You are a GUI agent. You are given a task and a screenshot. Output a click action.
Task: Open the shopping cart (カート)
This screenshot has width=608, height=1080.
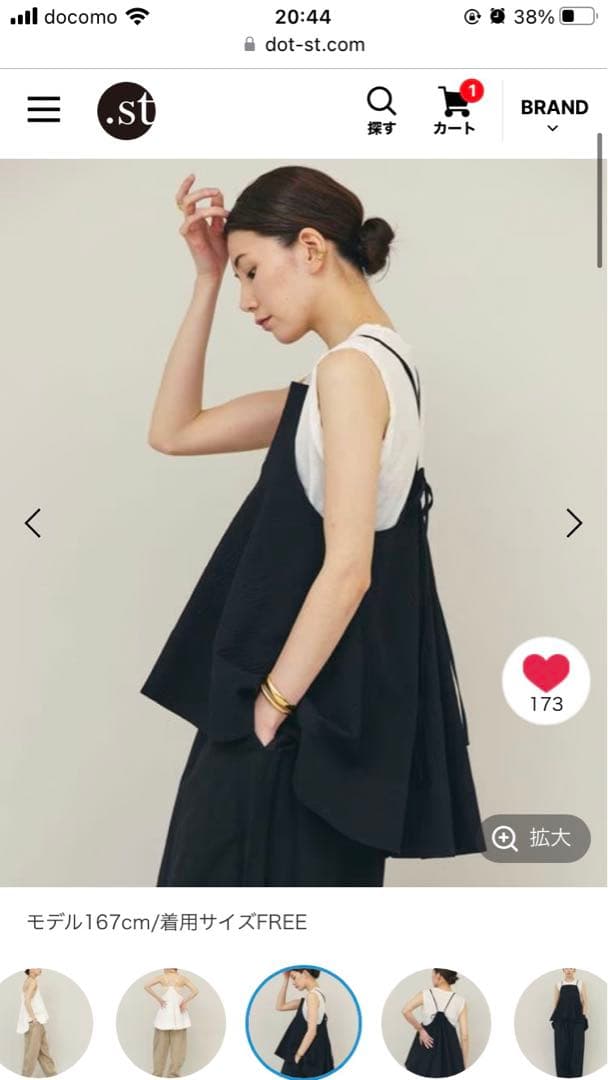[456, 110]
